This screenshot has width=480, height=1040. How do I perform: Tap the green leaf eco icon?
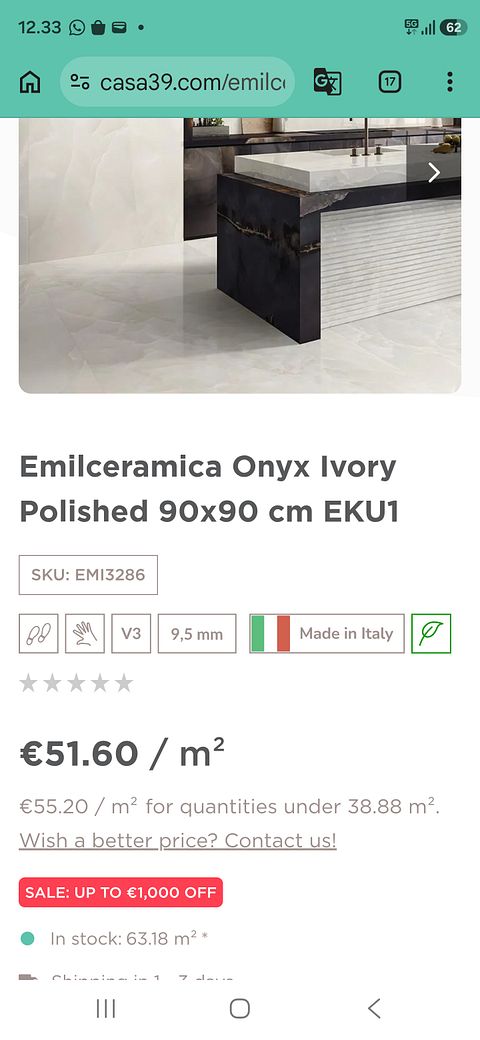click(431, 633)
